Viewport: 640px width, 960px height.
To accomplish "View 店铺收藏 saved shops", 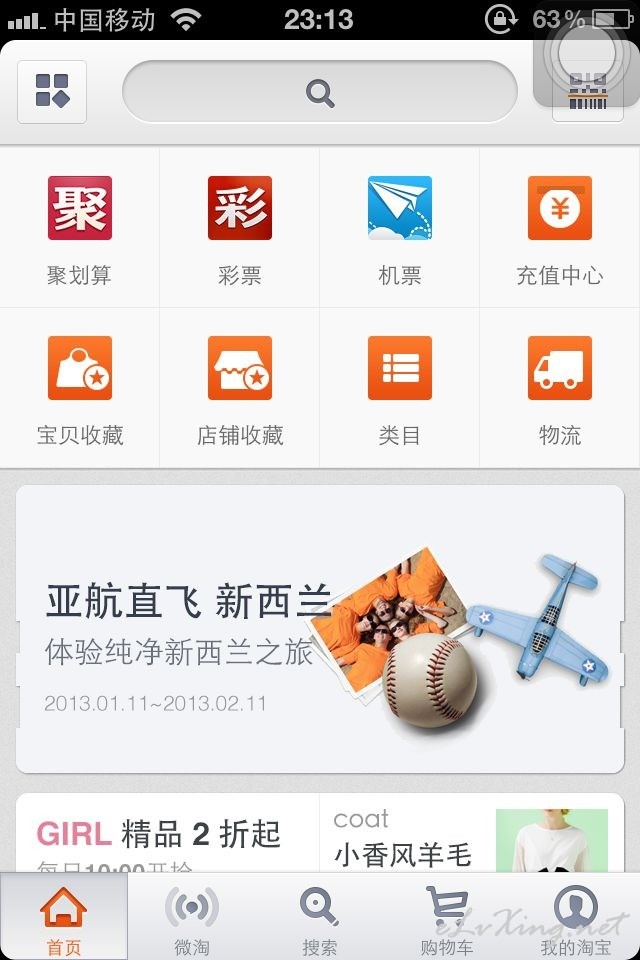I will [x=240, y=388].
